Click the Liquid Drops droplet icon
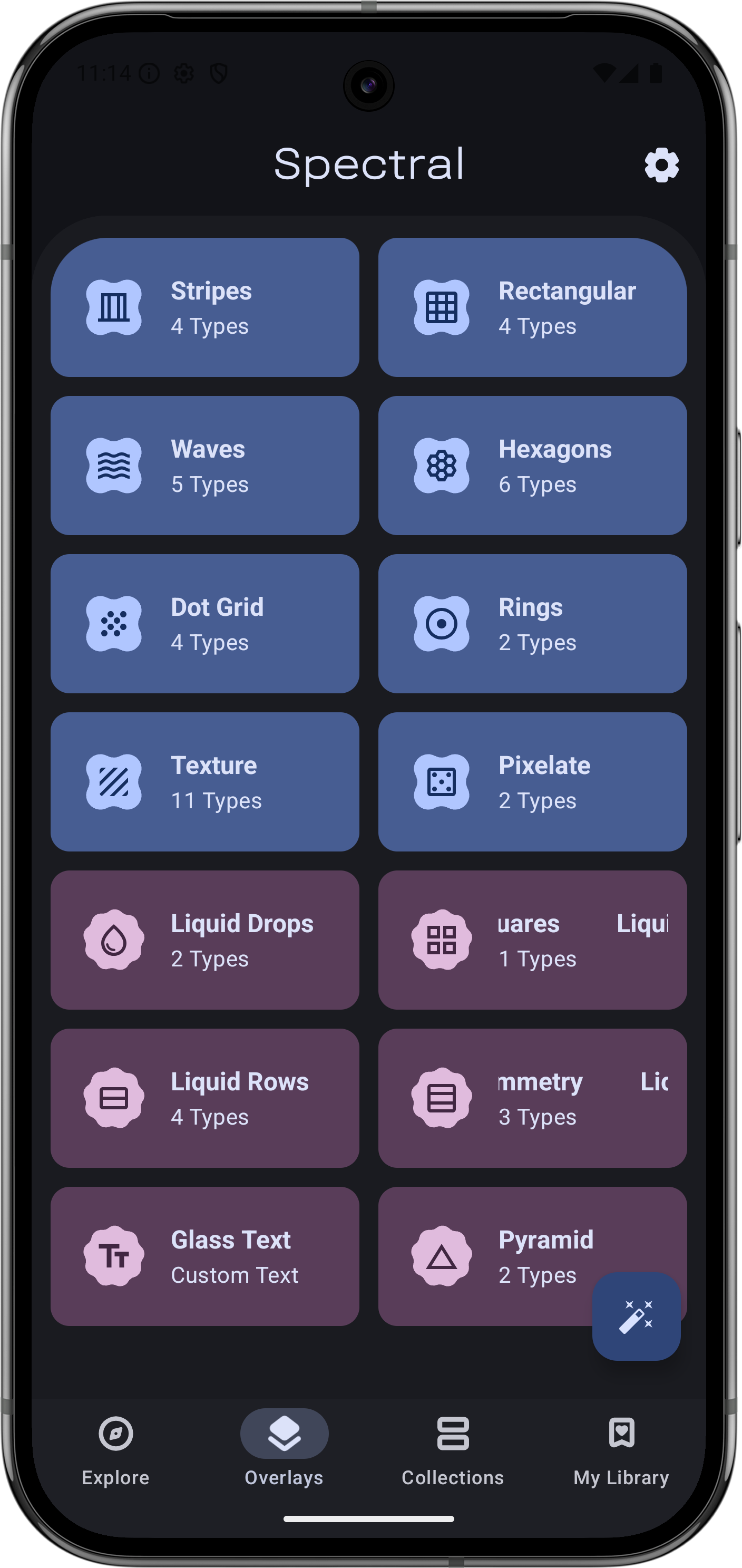The height and width of the screenshot is (1568, 742). [114, 939]
